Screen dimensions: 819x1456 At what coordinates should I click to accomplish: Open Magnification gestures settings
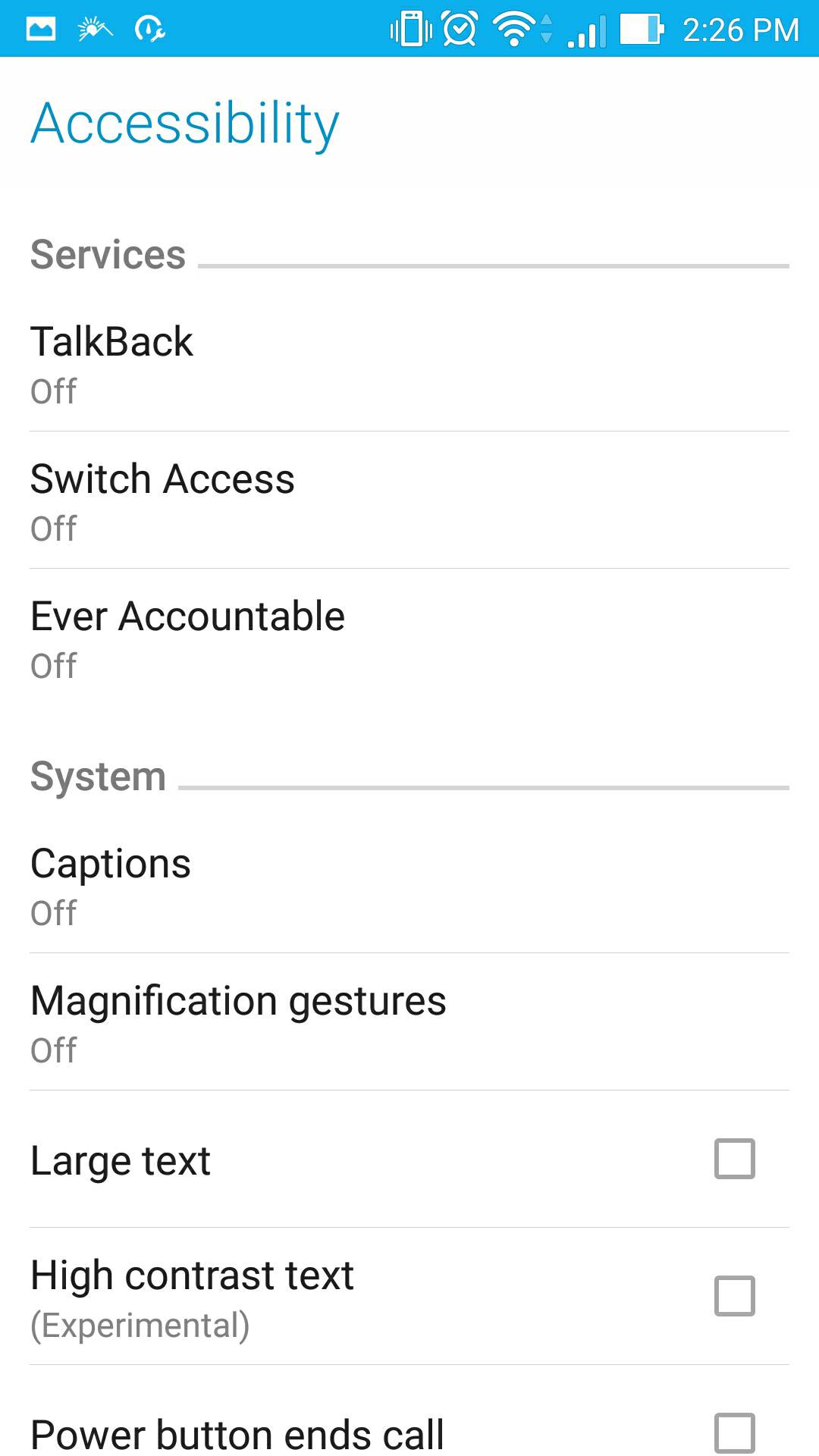coord(409,1022)
